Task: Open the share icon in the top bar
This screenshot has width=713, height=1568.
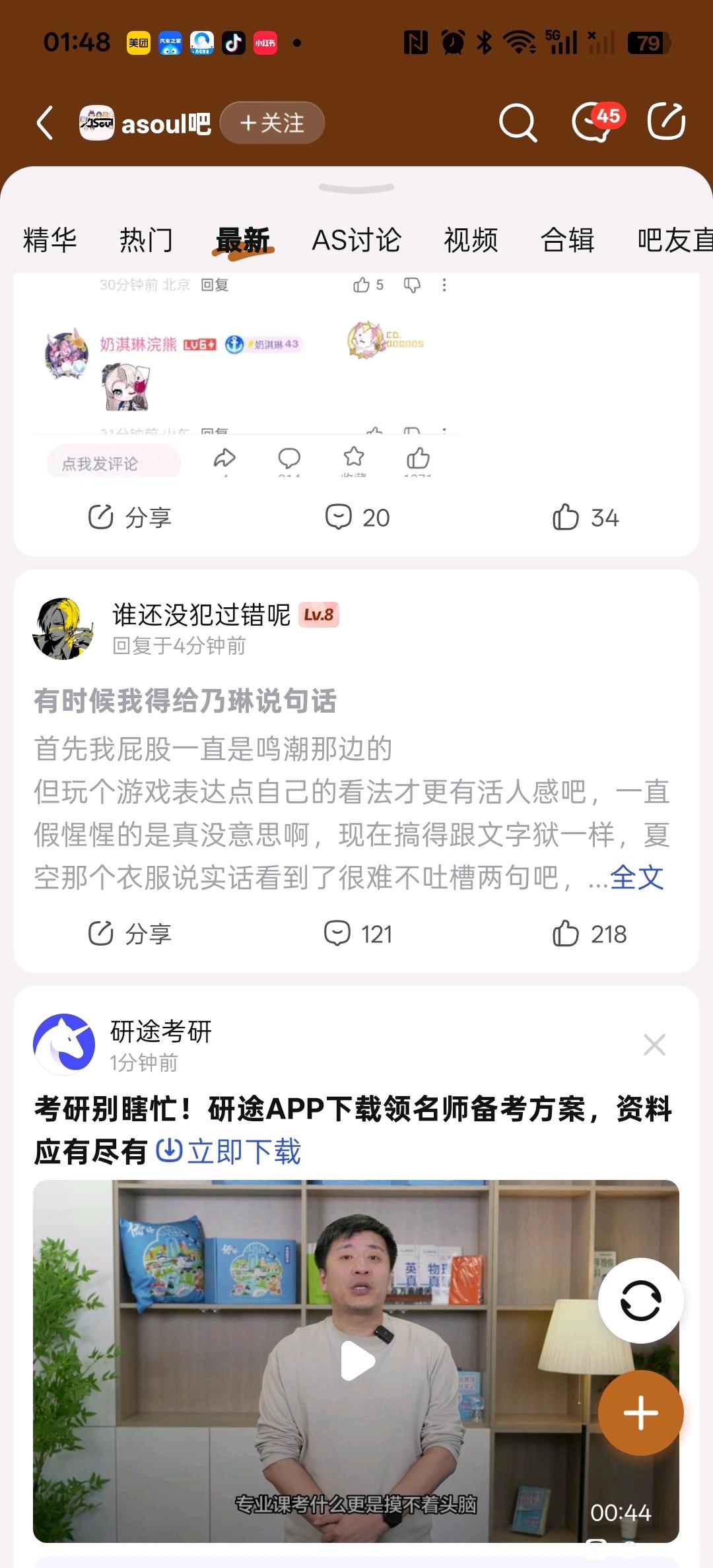Action: pyautogui.click(x=665, y=122)
